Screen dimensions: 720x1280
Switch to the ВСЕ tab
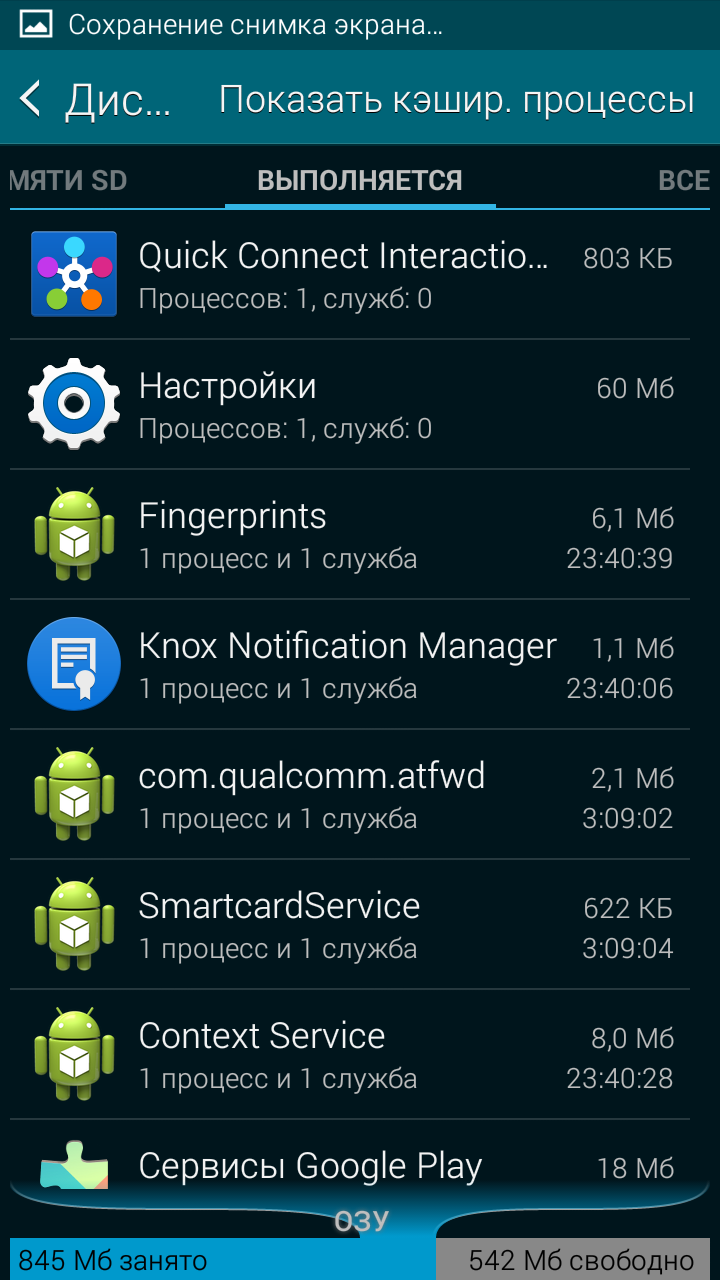(684, 181)
